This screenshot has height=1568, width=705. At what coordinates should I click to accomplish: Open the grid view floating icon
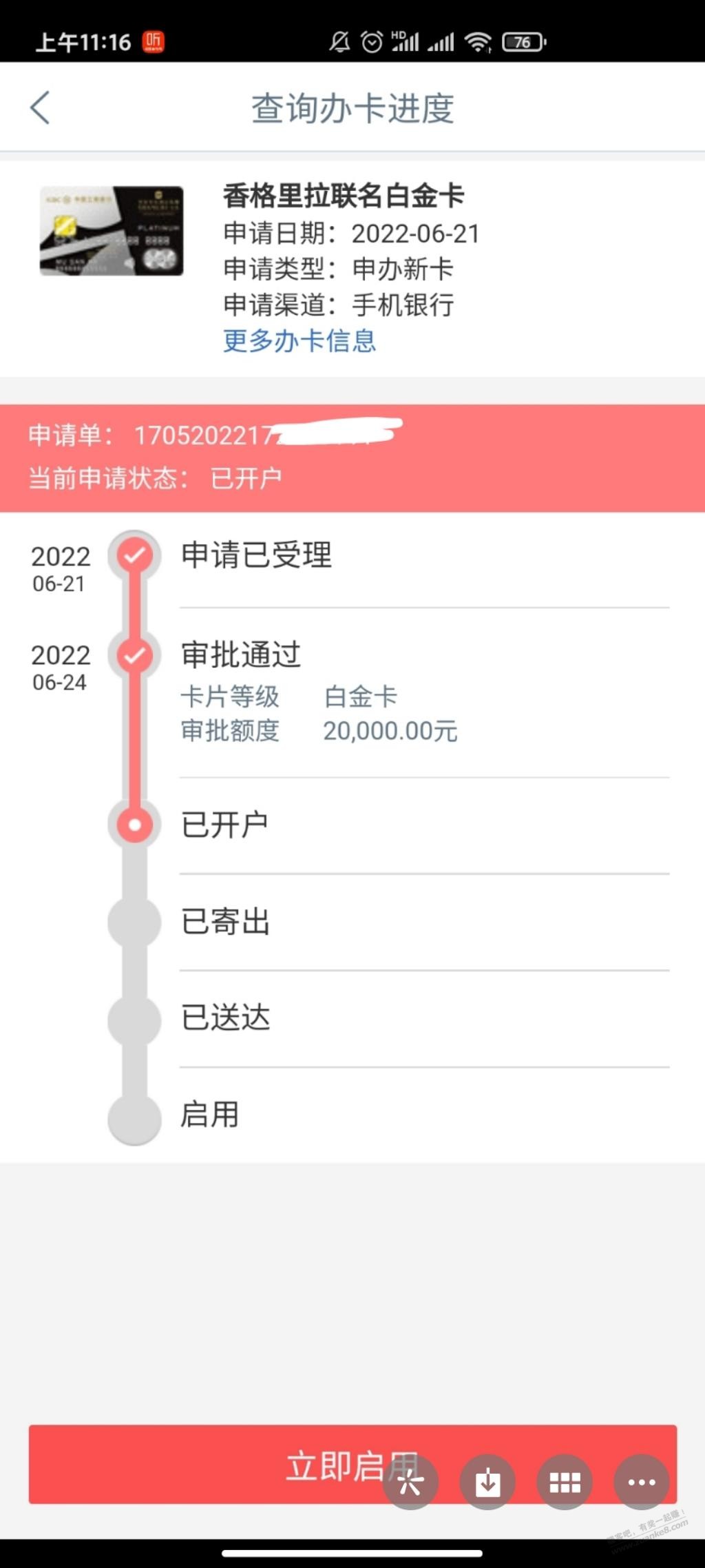565,1482
